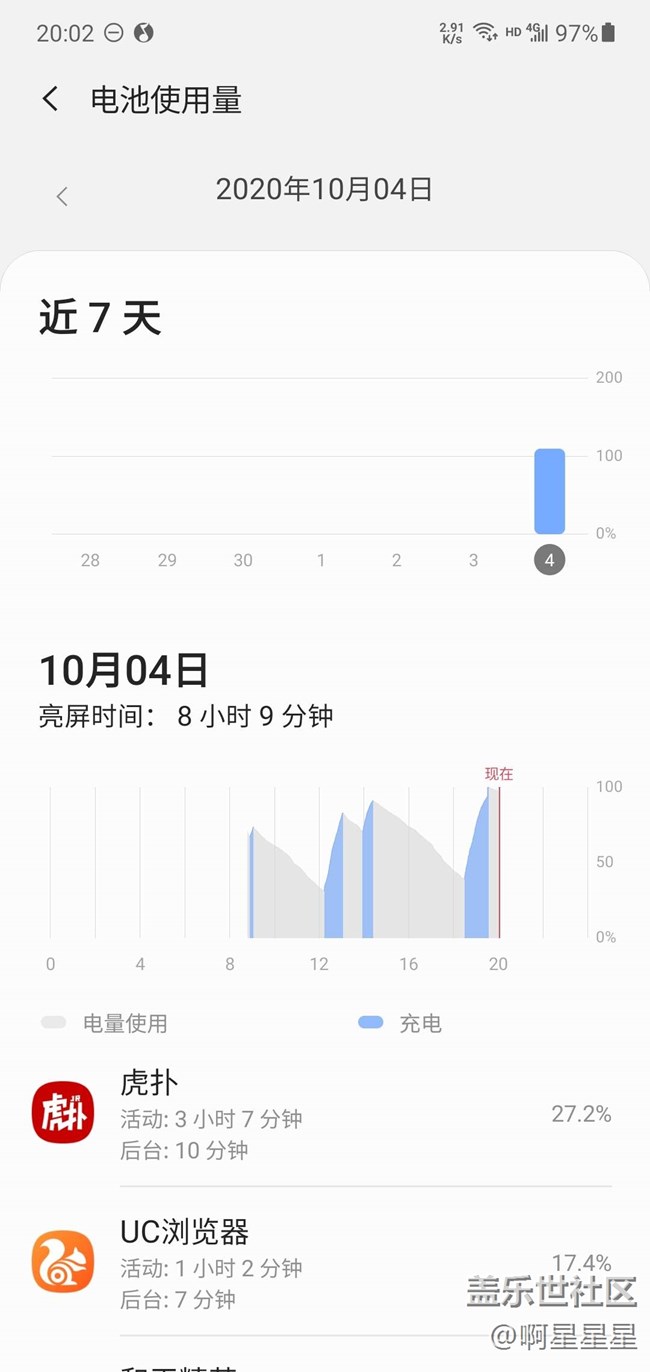Tap the highlighted day 4 bar
Viewport: 650px width, 1372px height.
(x=549, y=491)
